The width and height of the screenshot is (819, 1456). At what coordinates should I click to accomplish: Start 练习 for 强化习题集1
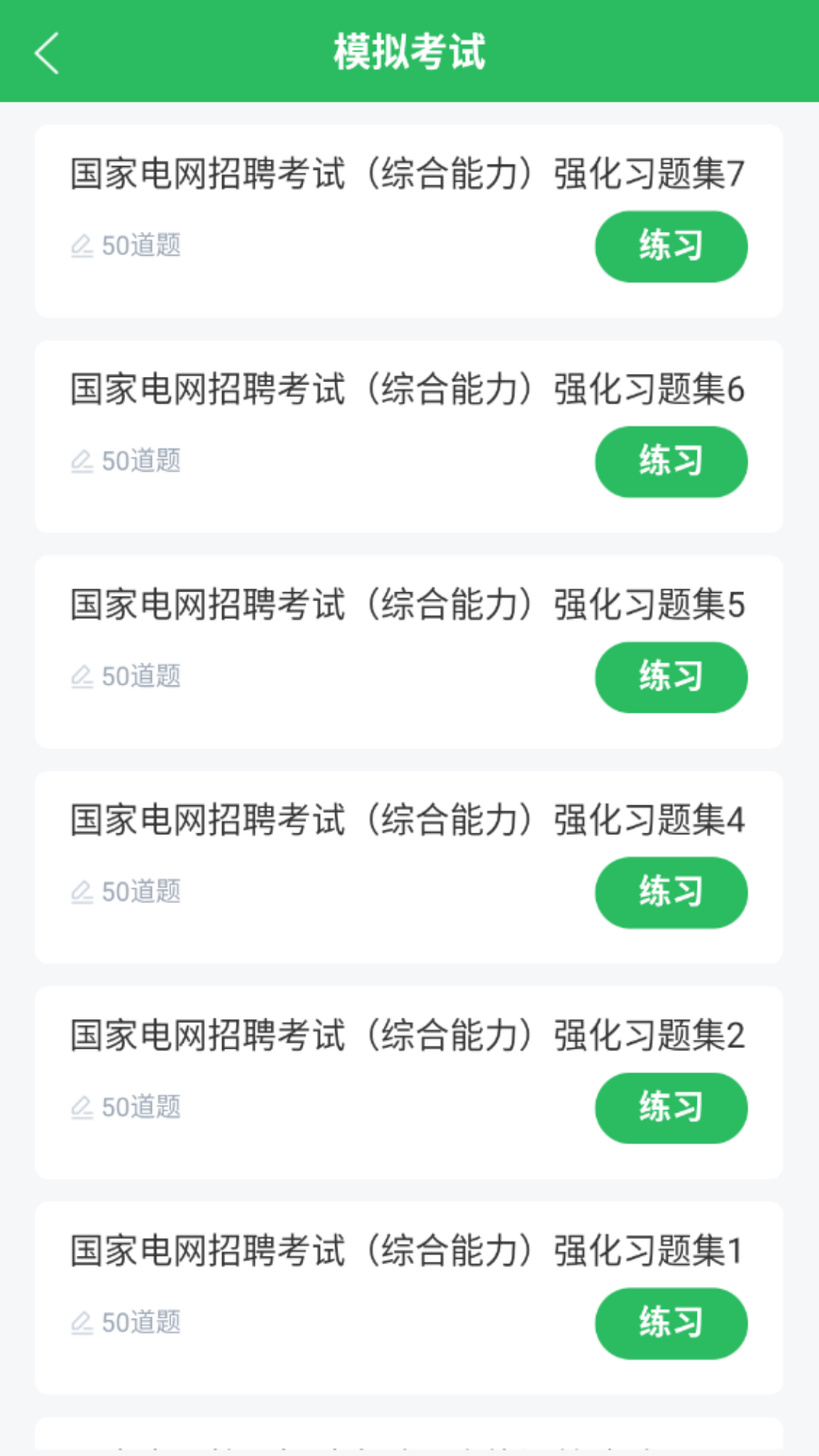[x=671, y=1323]
